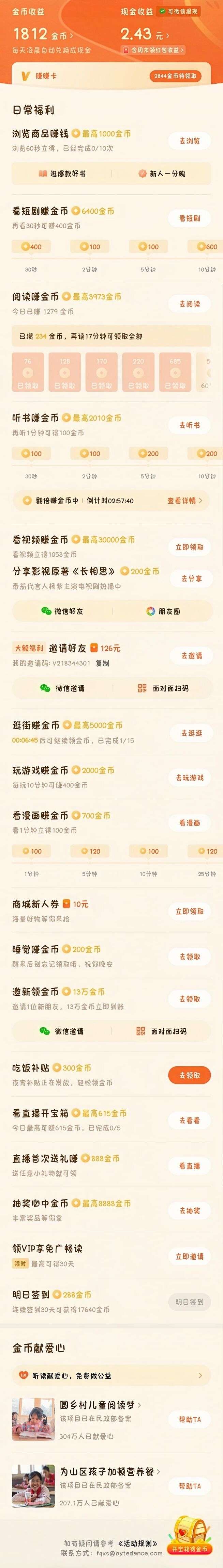This screenshot has height=1568, width=223.
Task: Help 圆乡村儿童阅读梦 with 帮助TA
Action: point(190,1420)
